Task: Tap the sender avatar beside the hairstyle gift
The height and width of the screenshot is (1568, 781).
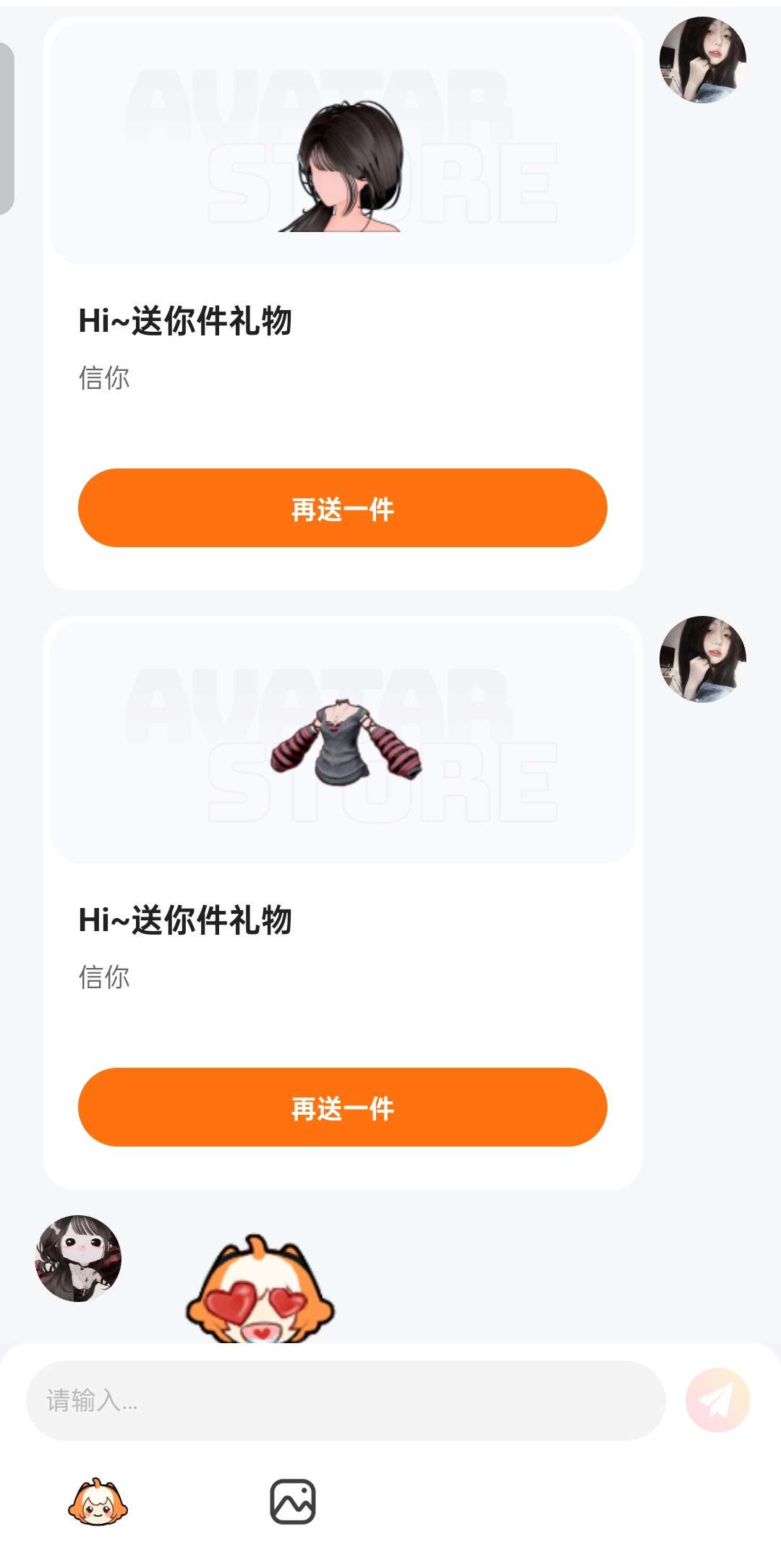Action: tap(703, 60)
